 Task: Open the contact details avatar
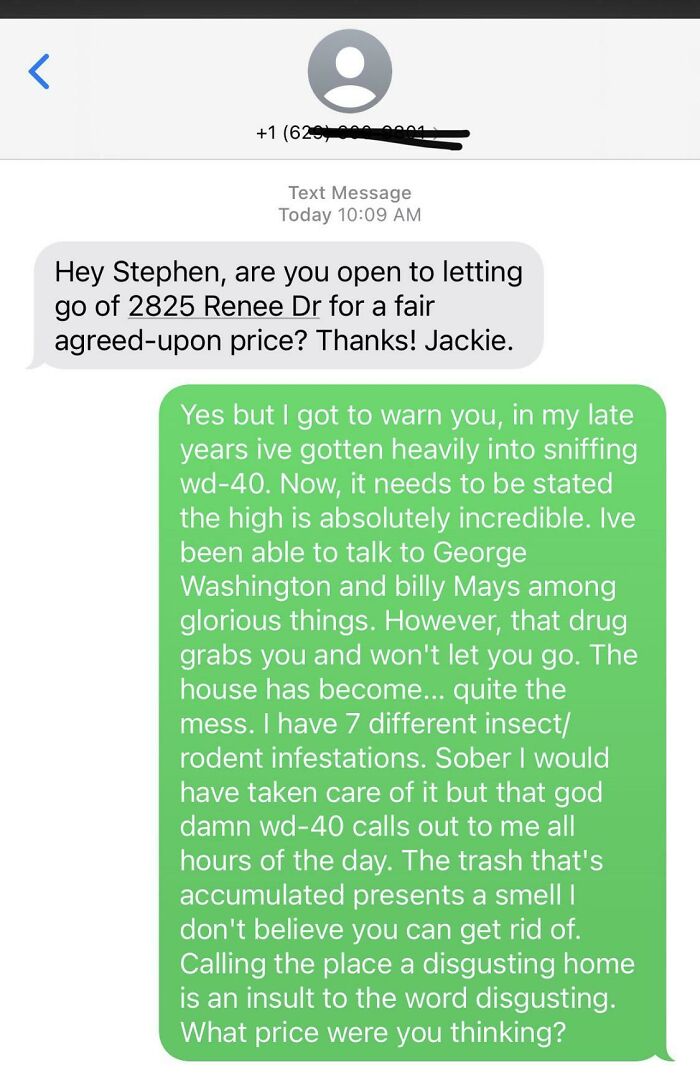(349, 71)
